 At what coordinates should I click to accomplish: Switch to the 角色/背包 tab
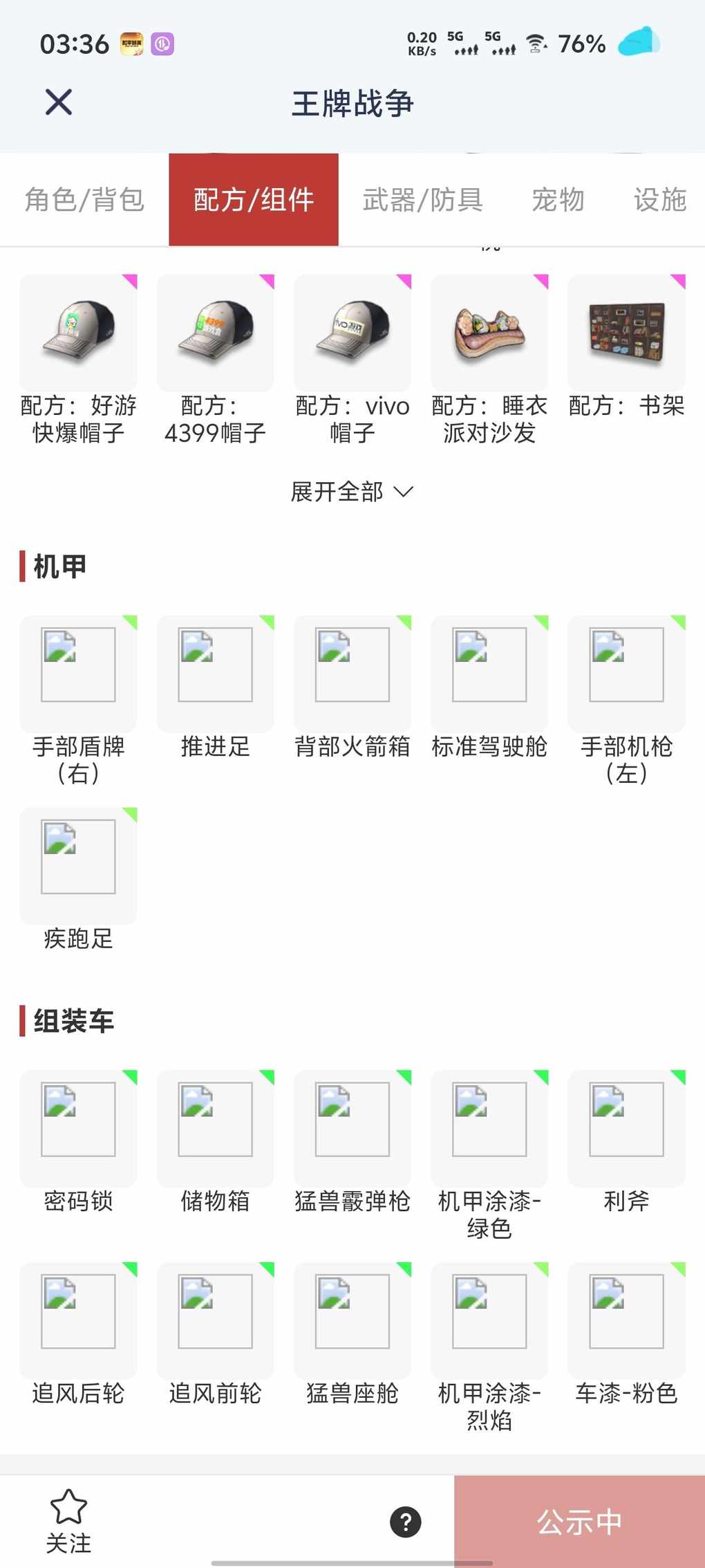click(x=84, y=200)
